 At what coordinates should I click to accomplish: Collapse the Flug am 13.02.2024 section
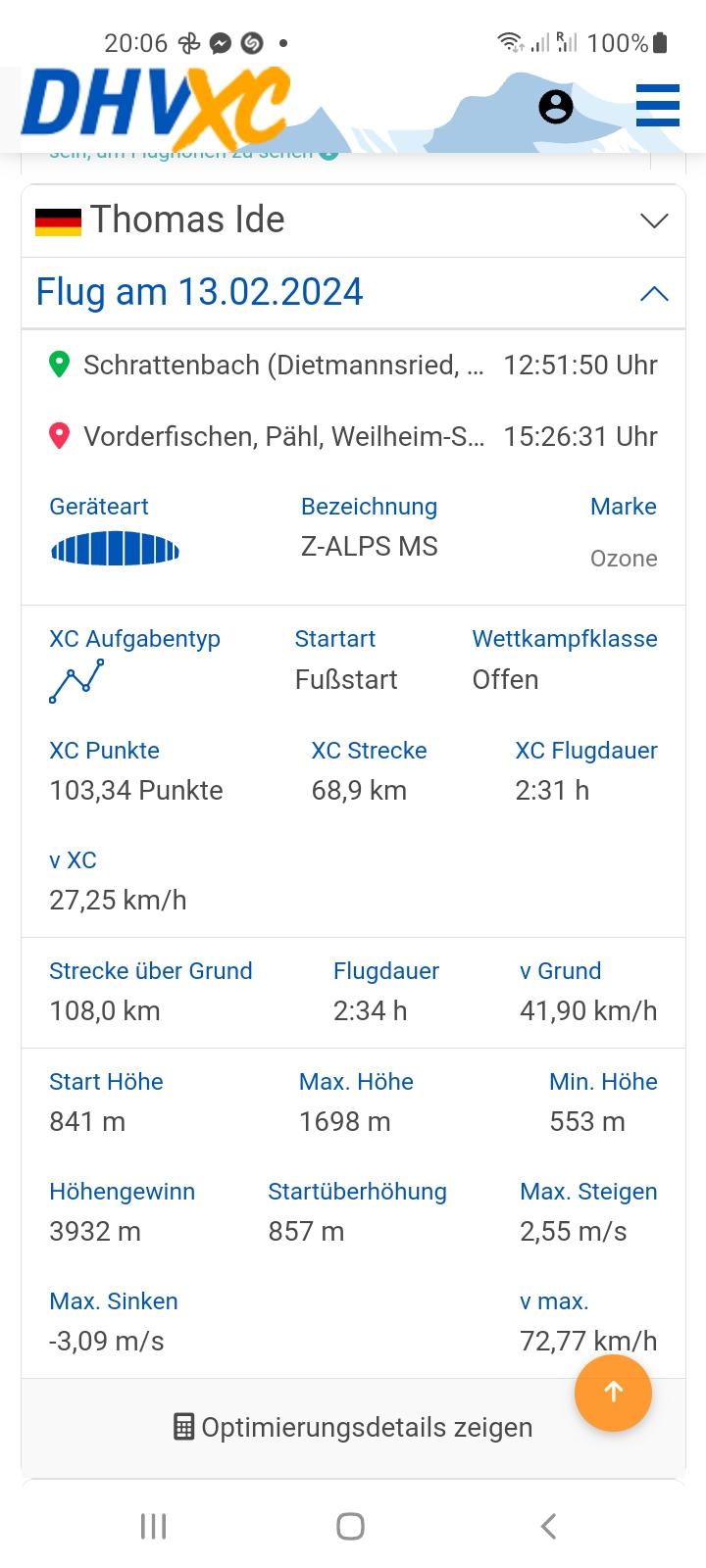tap(353, 293)
